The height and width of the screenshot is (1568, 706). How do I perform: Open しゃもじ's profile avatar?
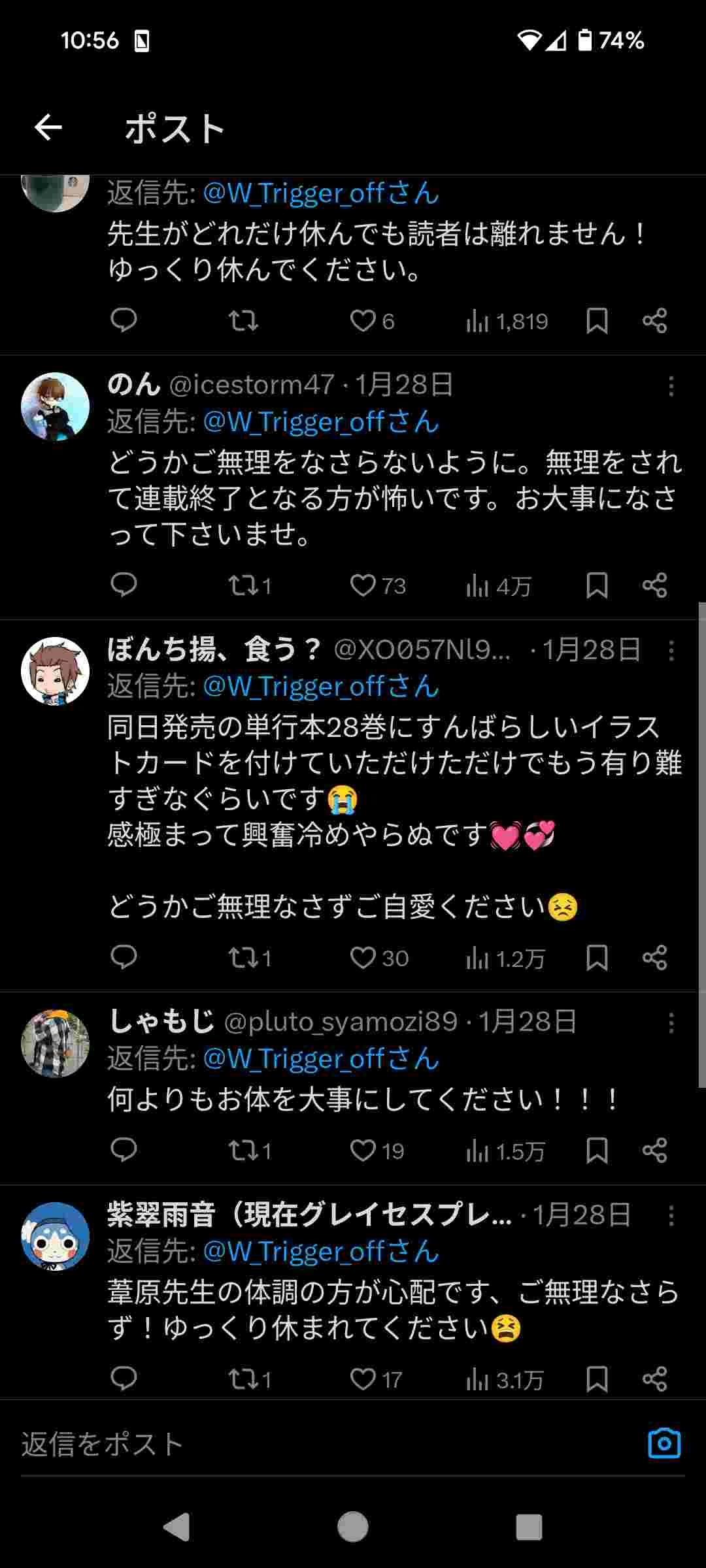click(56, 1043)
